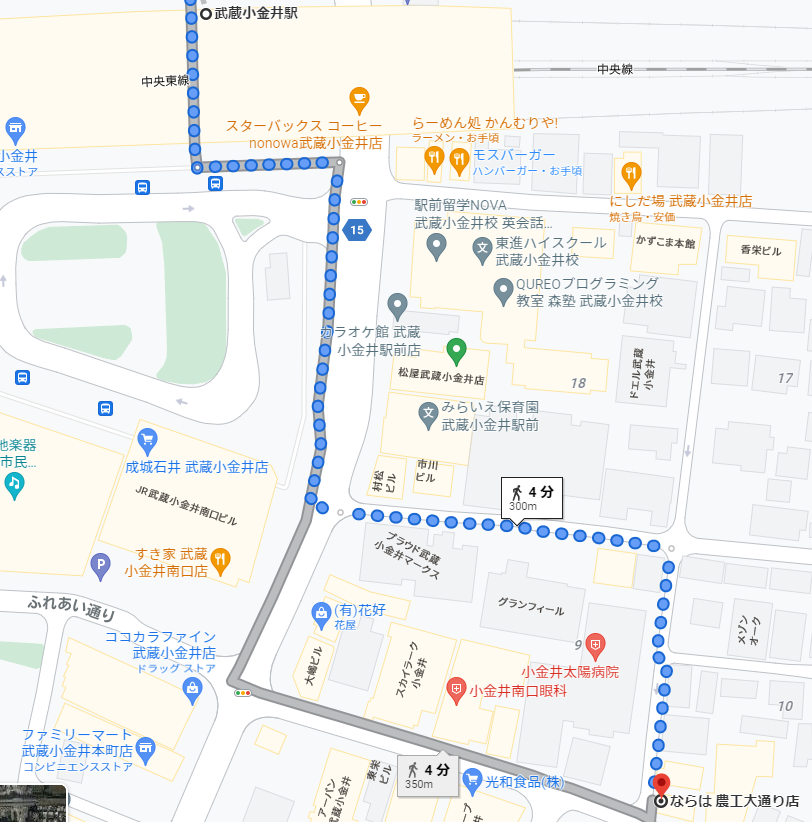812x822 pixels.
Task: Tap the にしだ場 武蔵小金井店 restaurant pin
Action: (x=630, y=175)
